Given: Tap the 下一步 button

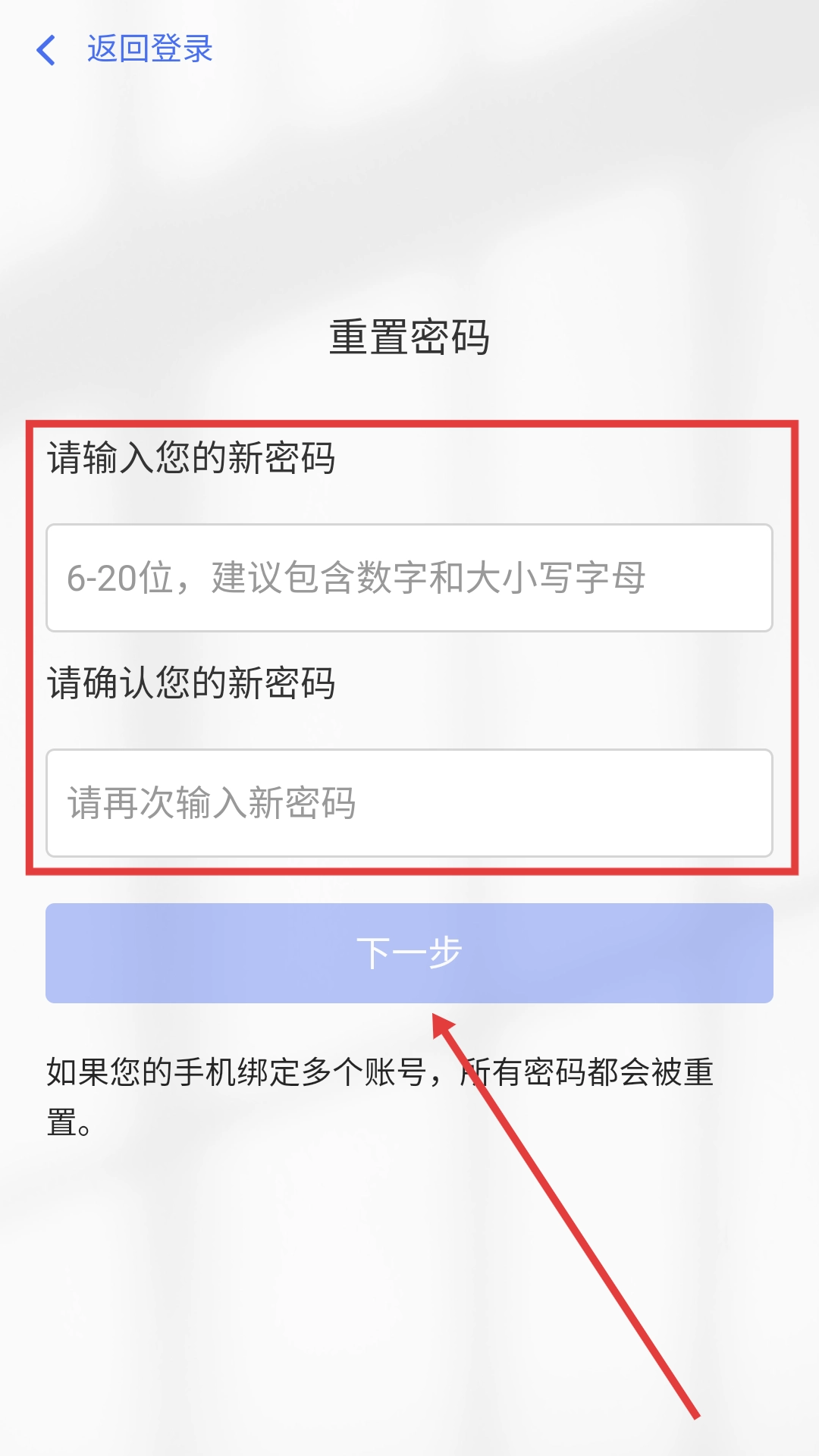Looking at the screenshot, I should [x=409, y=953].
